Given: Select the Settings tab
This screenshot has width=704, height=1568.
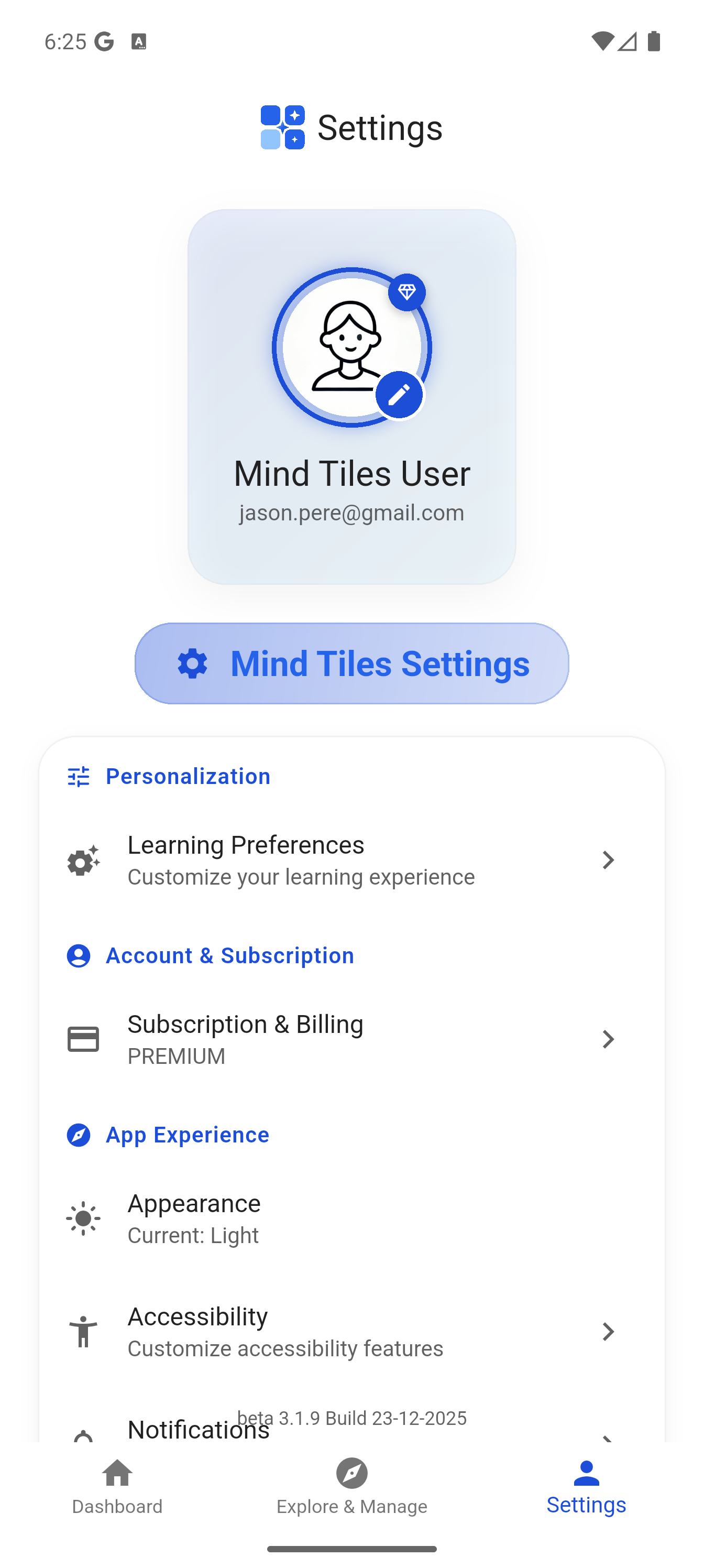Looking at the screenshot, I should (x=586, y=1486).
